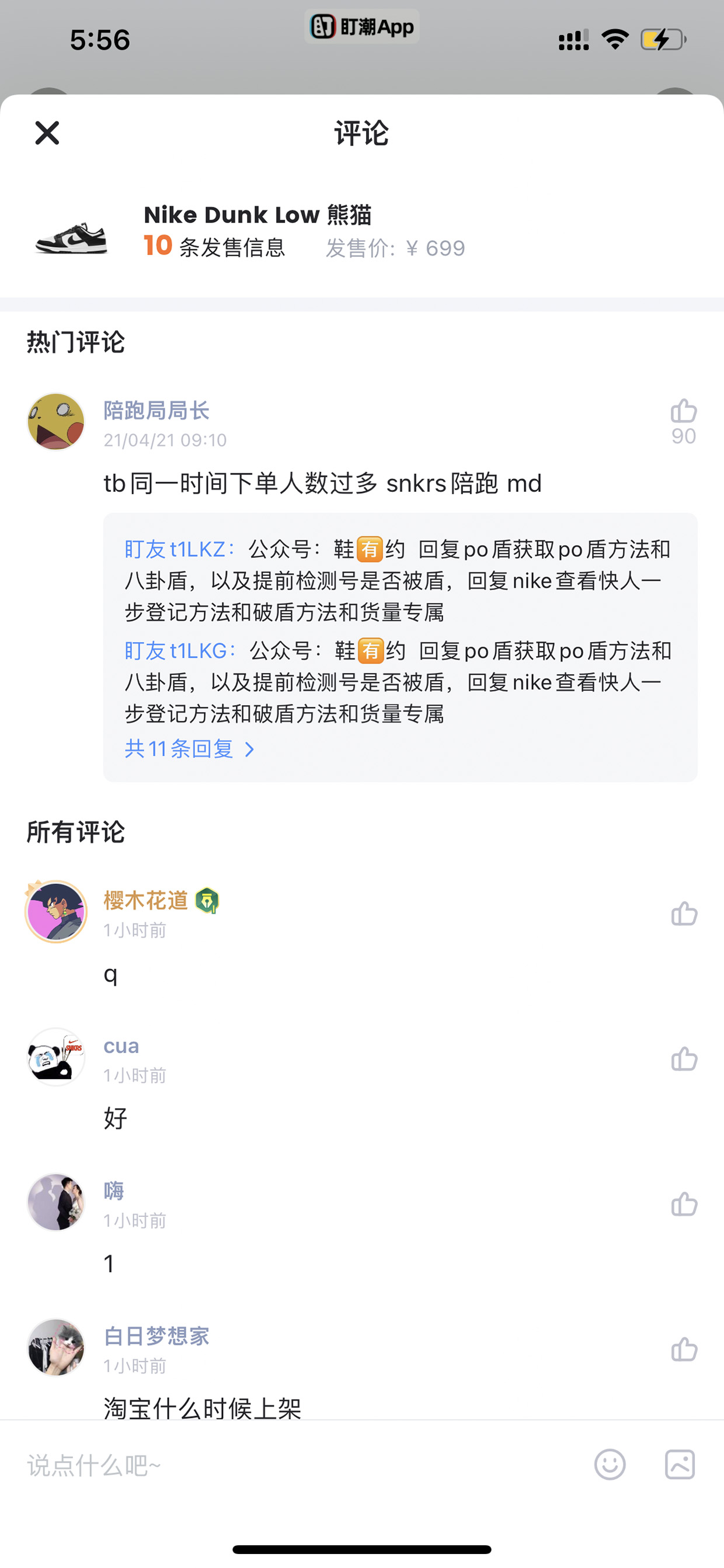Open 樱木花道's profile via username

[146, 900]
